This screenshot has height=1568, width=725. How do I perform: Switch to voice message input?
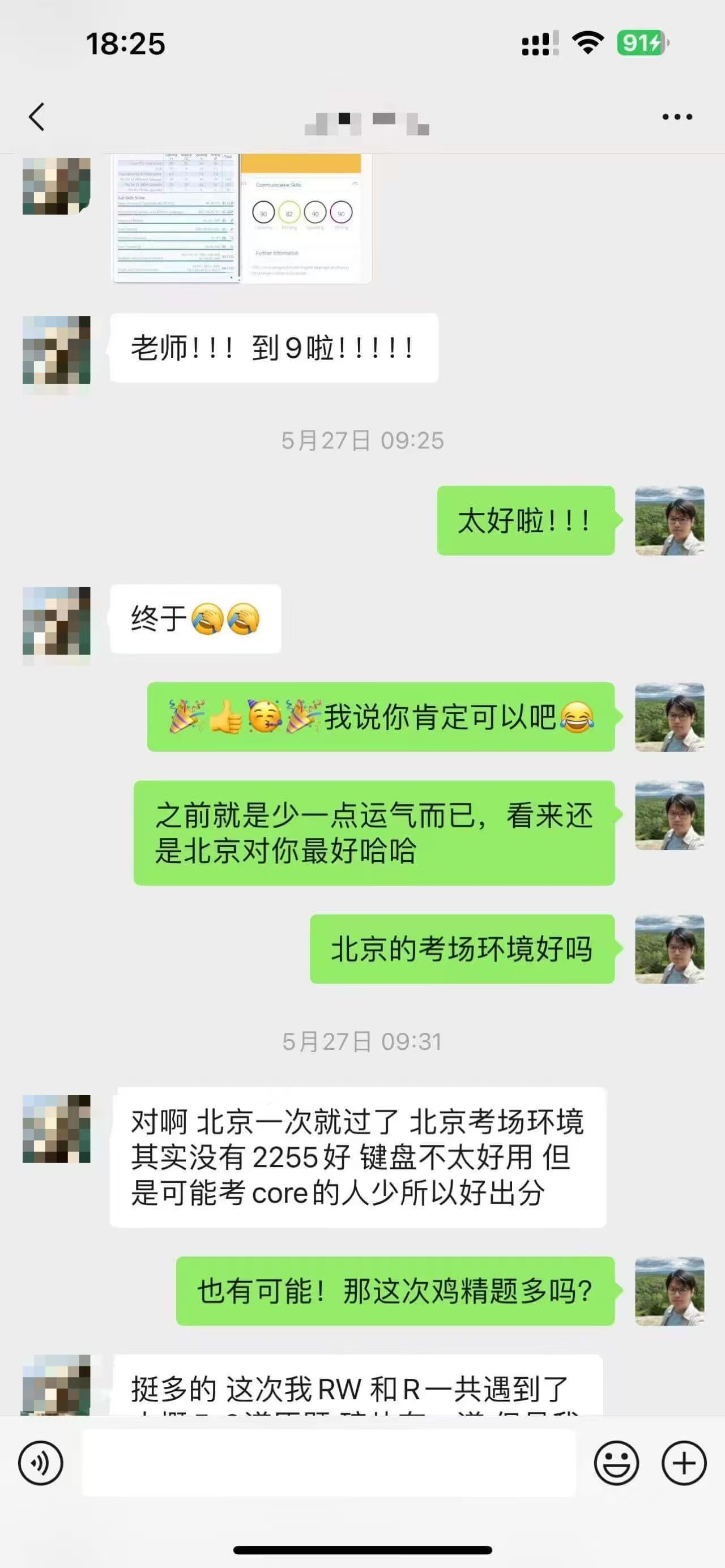pos(41,1463)
